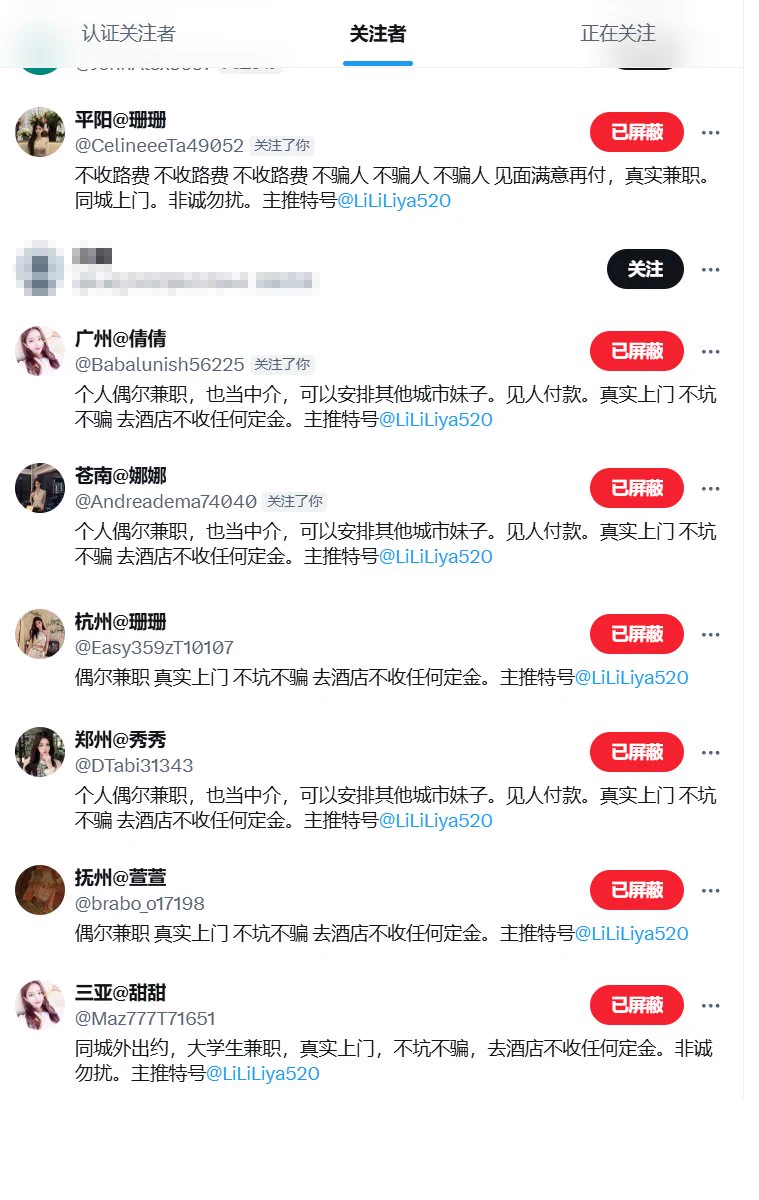
Task: Tap 已屏蔽 button for 杭州@珊珊
Action: click(637, 634)
